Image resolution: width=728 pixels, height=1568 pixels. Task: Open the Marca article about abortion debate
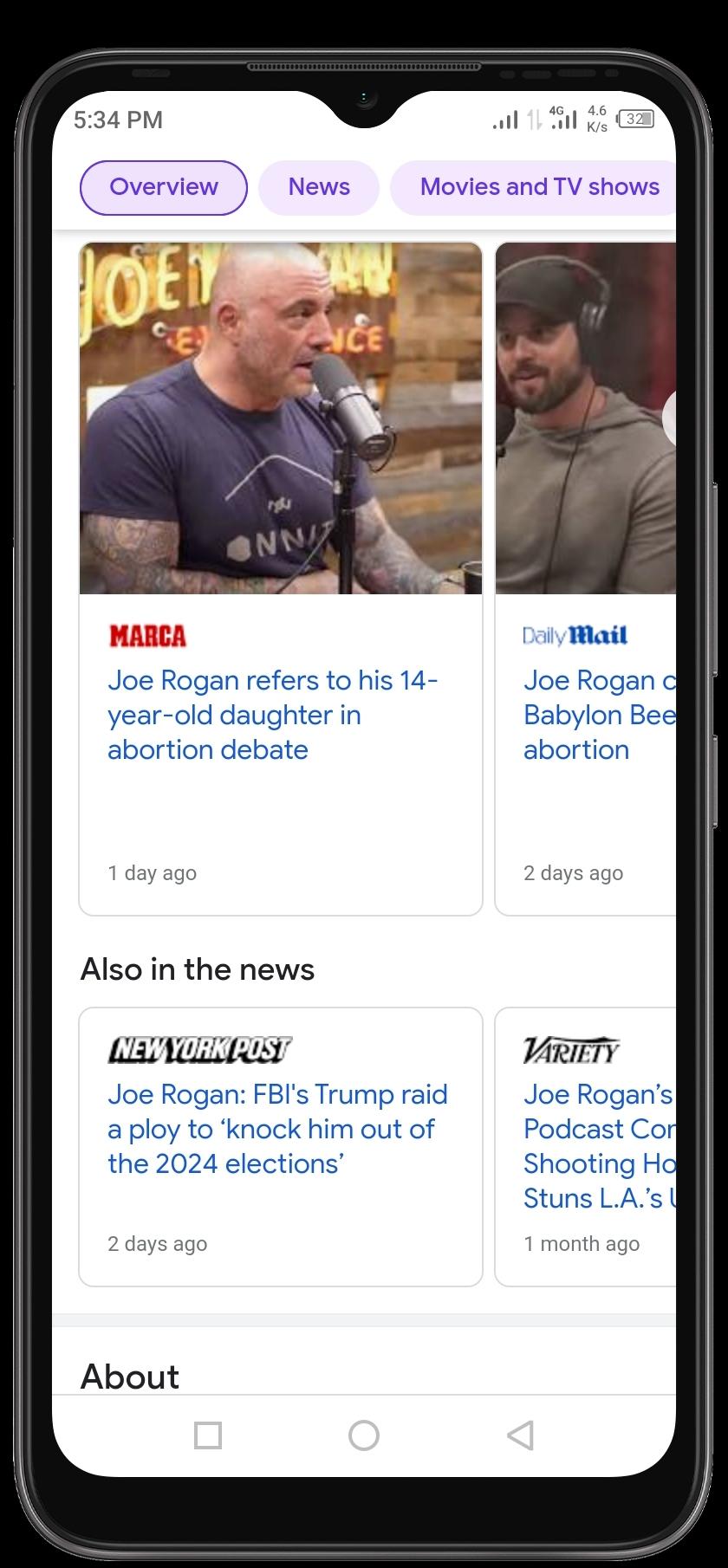pos(272,715)
